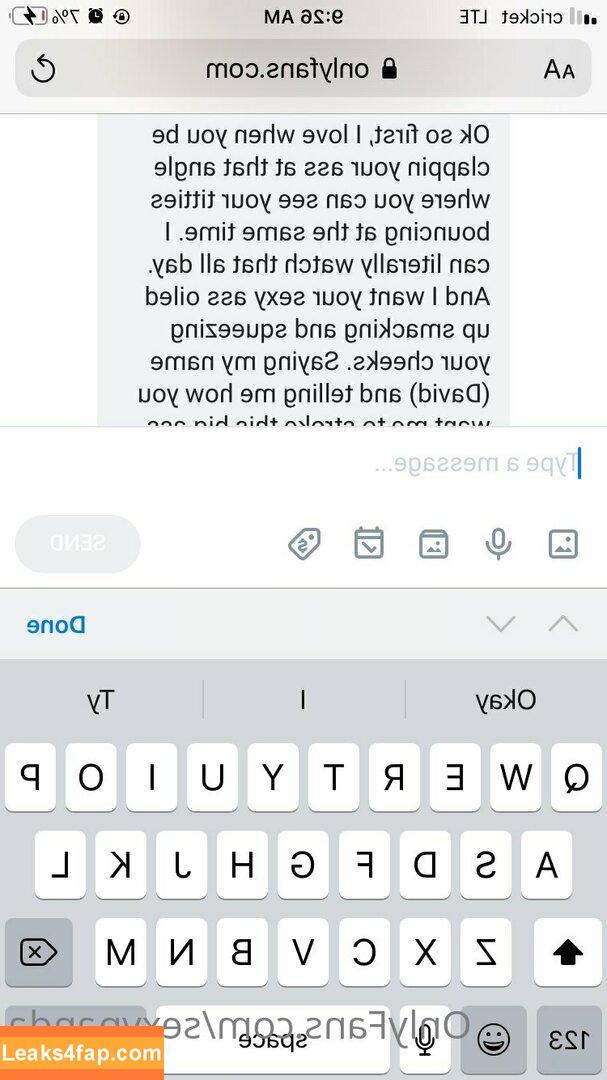Schedule the message with the calendar icon
607x1080 pixels.
pos(369,543)
